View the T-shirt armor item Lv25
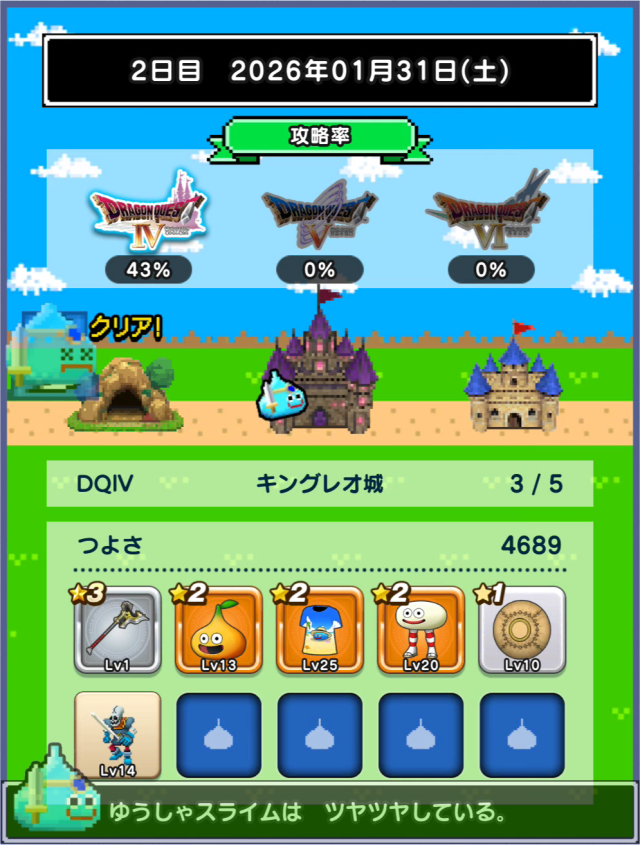 click(319, 630)
